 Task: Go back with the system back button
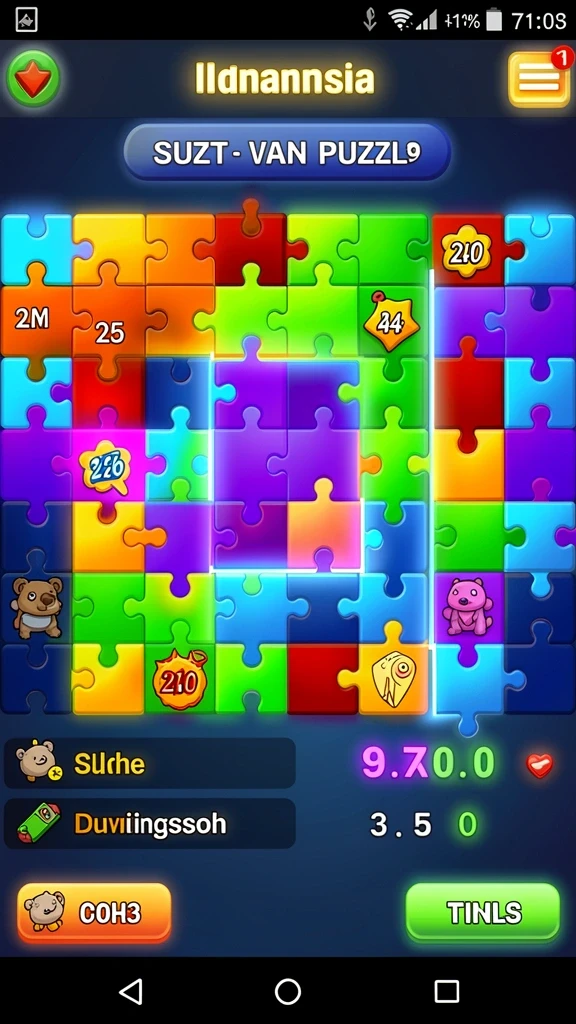click(x=131, y=991)
